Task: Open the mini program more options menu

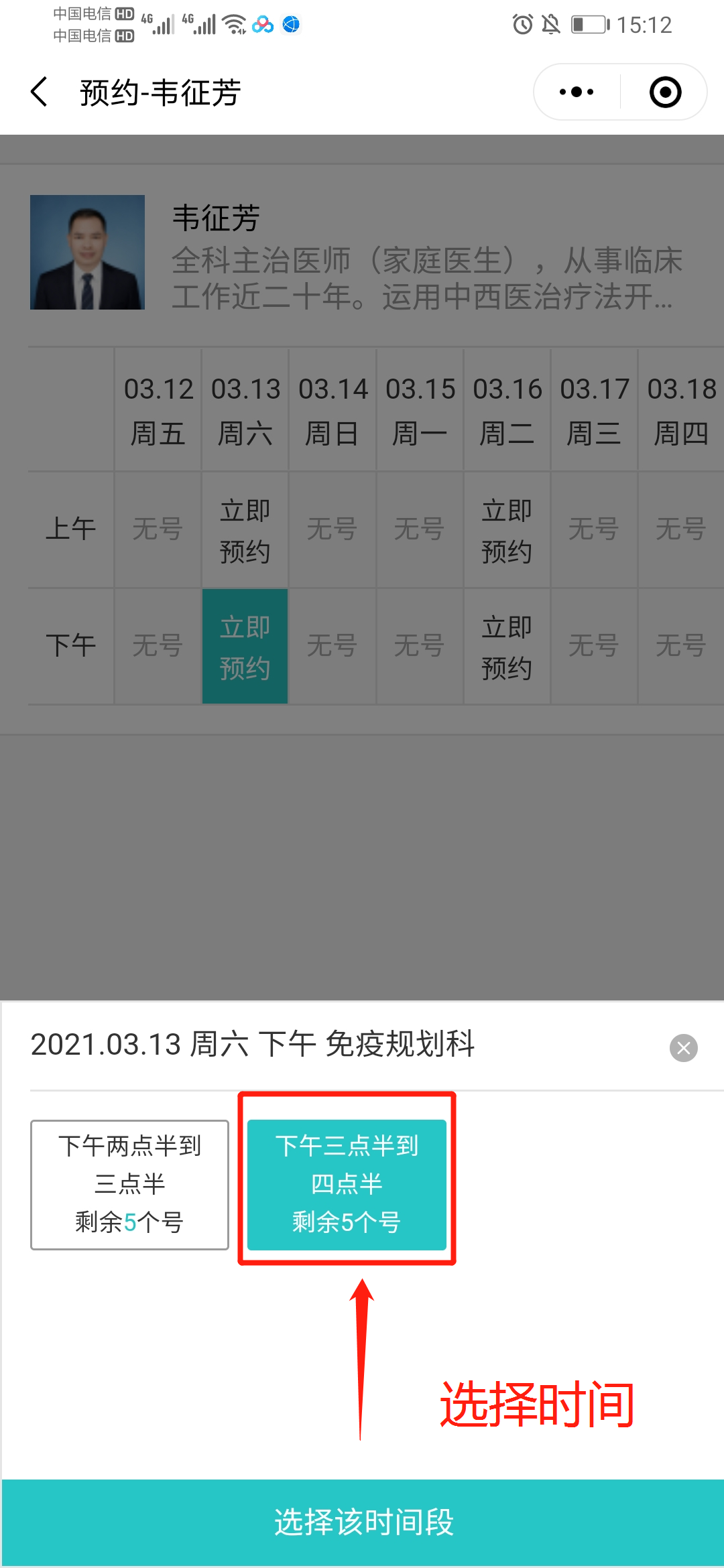Action: [577, 92]
